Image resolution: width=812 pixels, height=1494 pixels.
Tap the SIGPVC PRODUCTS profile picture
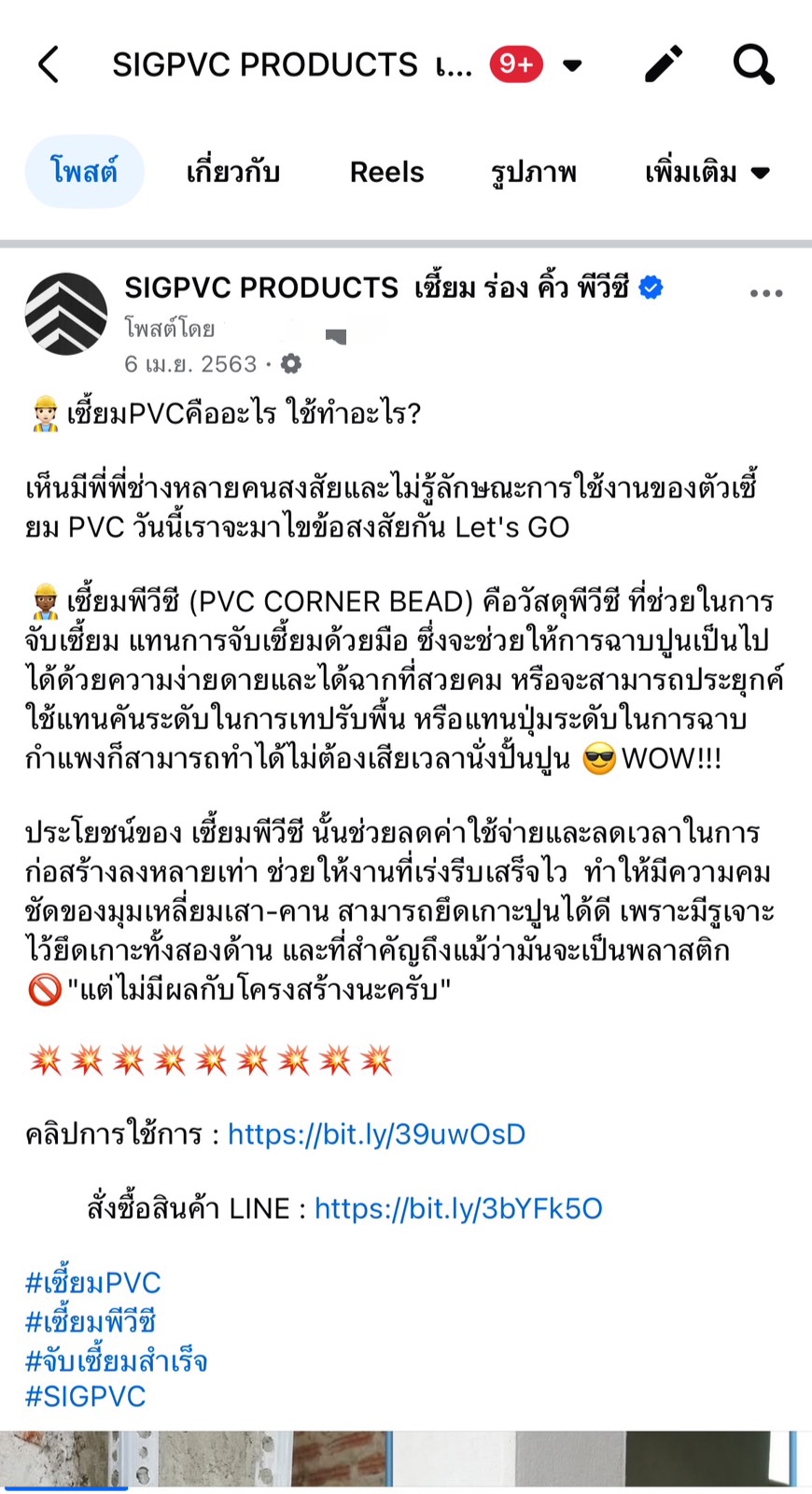coord(65,314)
